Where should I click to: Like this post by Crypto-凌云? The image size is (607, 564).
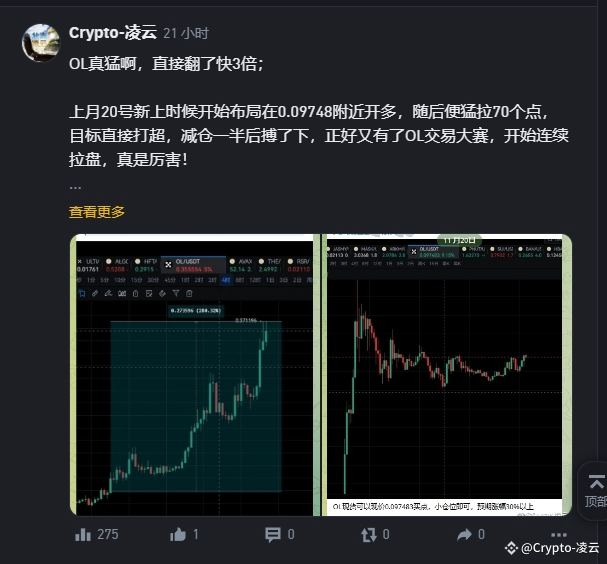coord(185,535)
